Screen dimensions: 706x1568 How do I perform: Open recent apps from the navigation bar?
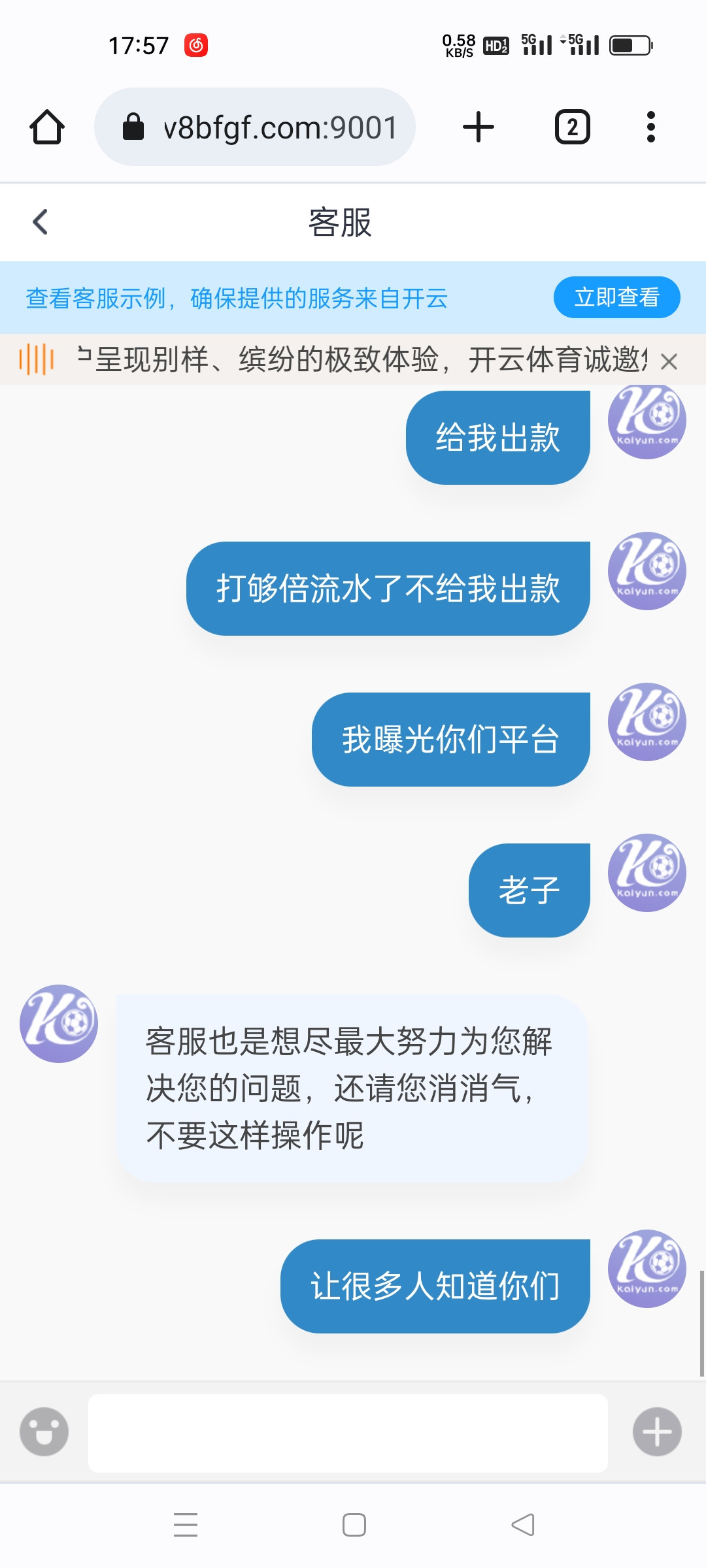[x=186, y=1525]
